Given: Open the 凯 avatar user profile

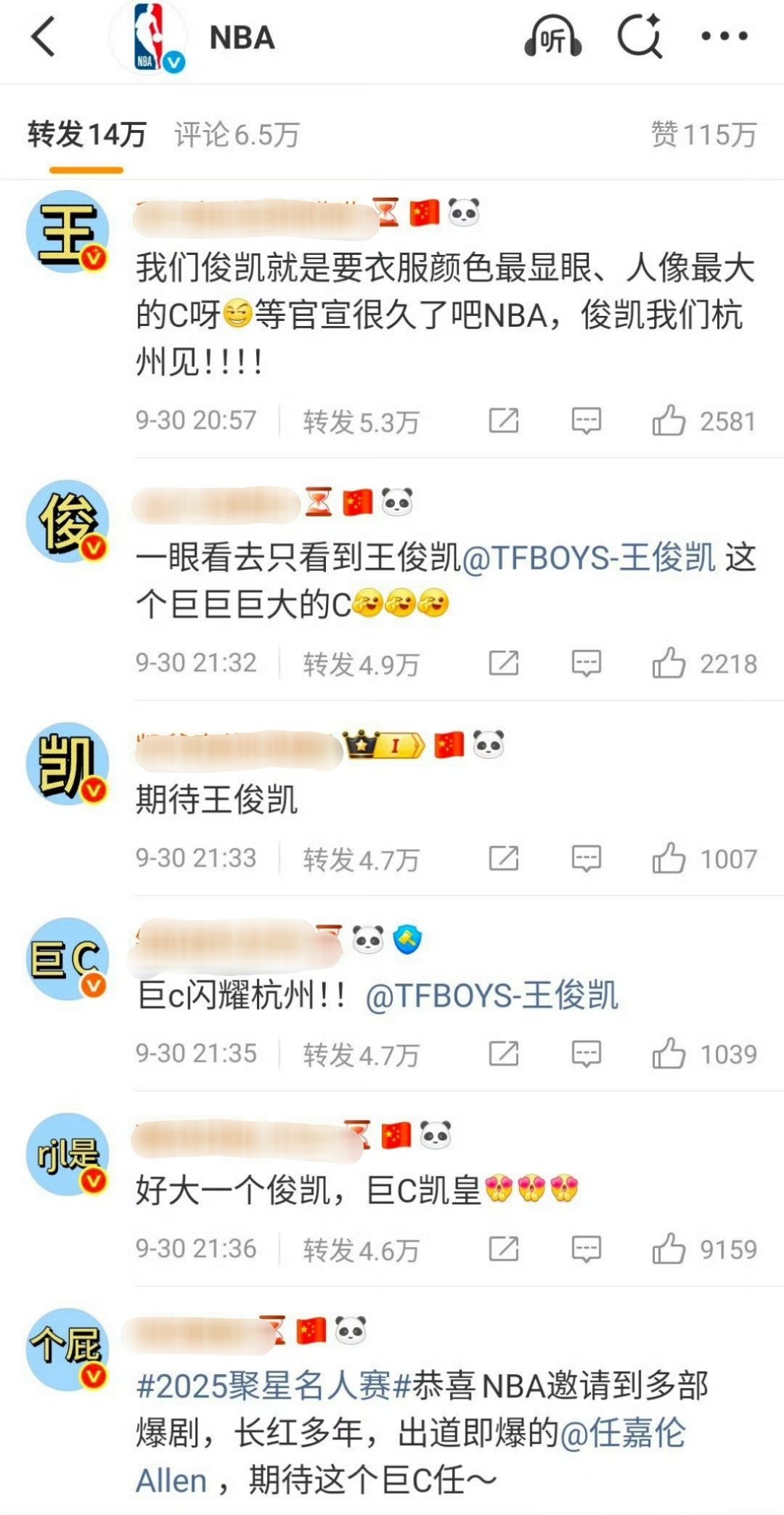Looking at the screenshot, I should (67, 763).
